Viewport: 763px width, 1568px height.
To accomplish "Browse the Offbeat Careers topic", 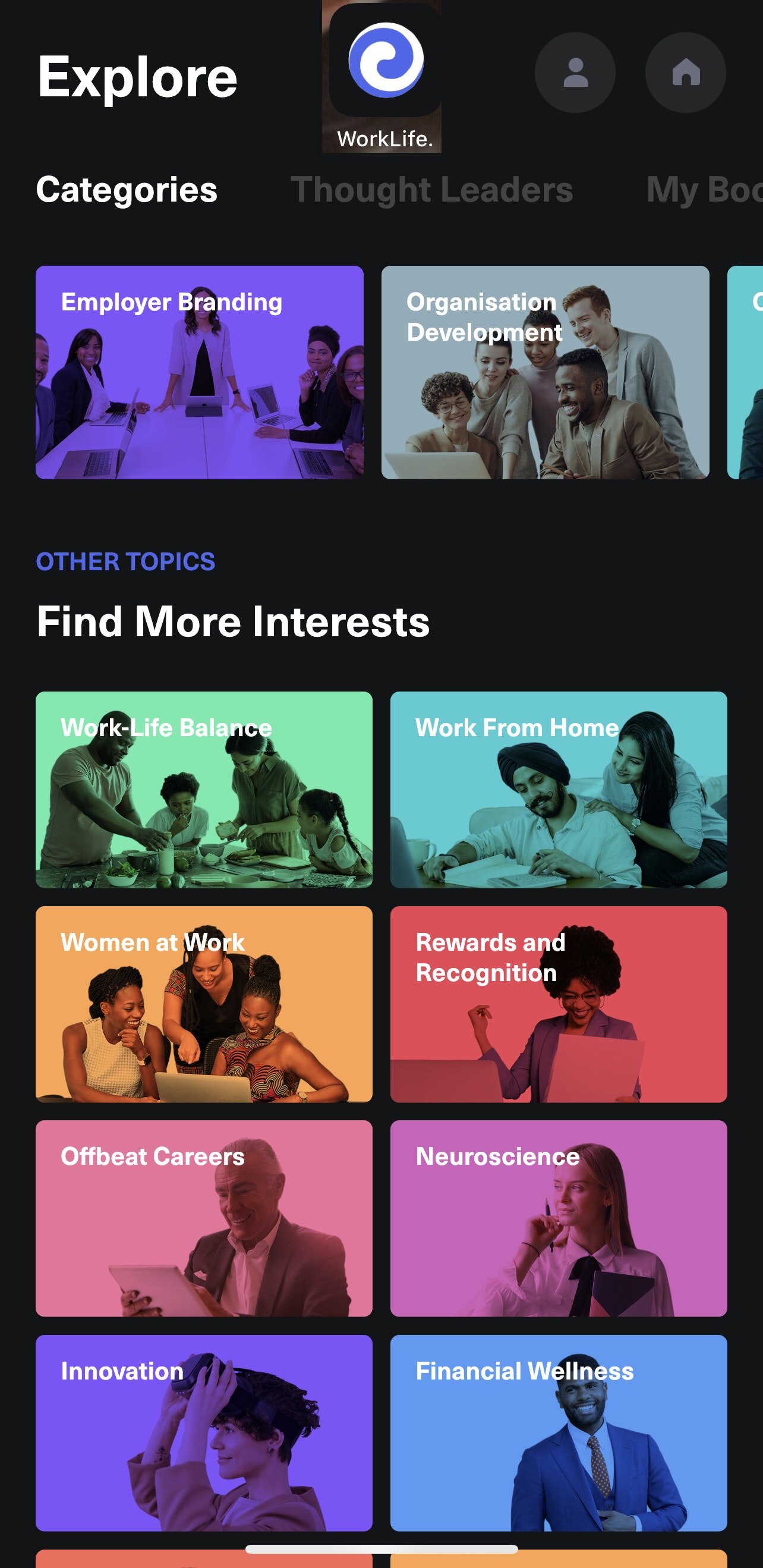I will coord(204,1218).
